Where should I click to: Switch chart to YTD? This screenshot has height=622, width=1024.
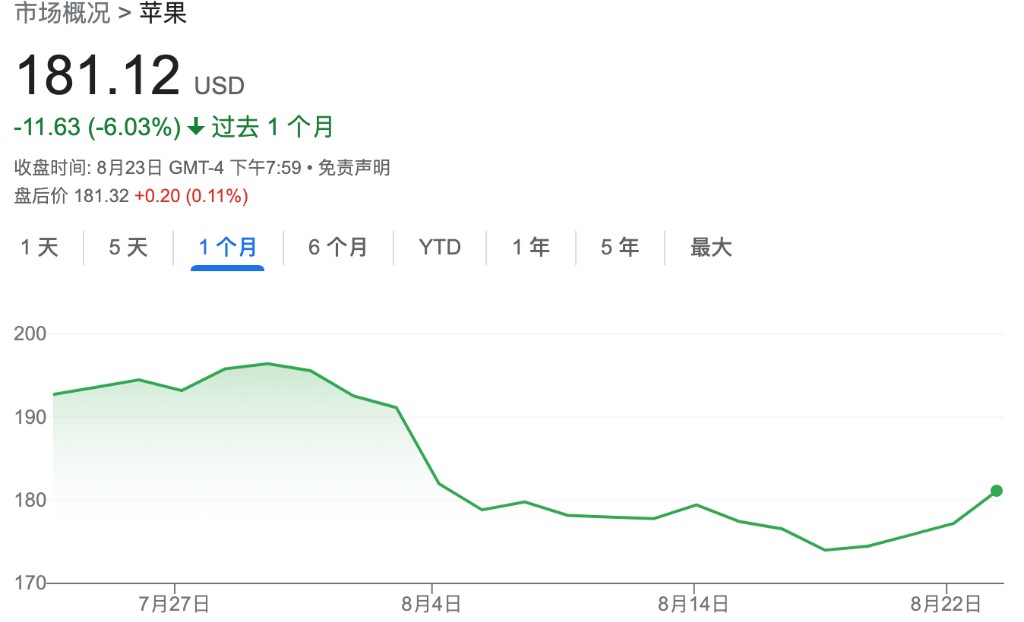tap(440, 247)
